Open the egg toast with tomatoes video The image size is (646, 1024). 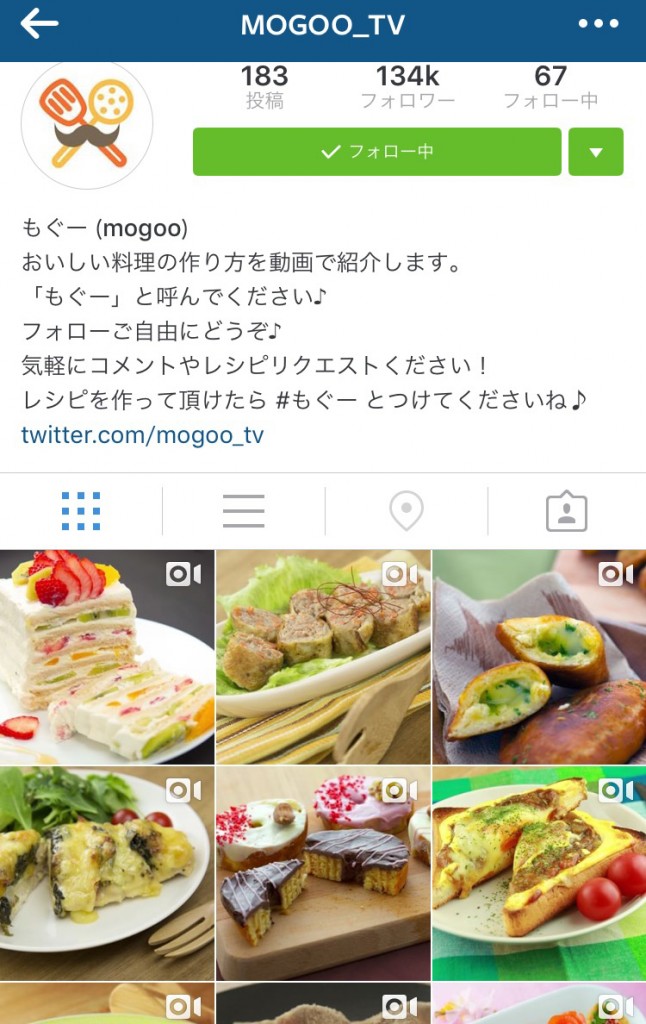[539, 873]
